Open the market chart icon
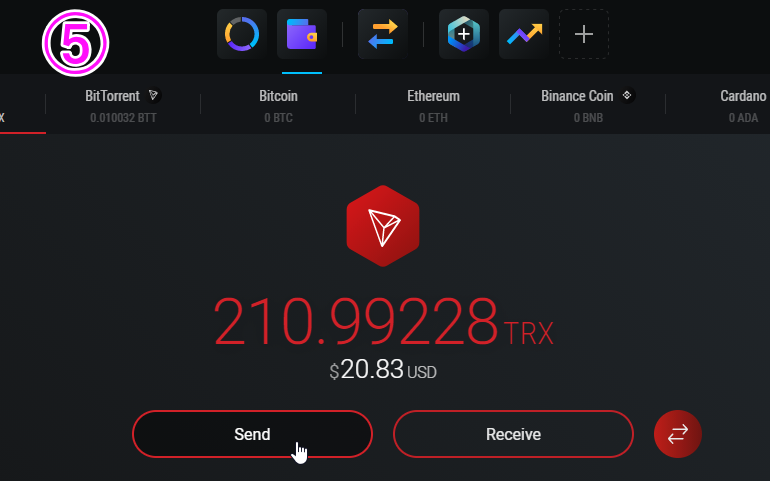The image size is (770, 481). coord(524,34)
